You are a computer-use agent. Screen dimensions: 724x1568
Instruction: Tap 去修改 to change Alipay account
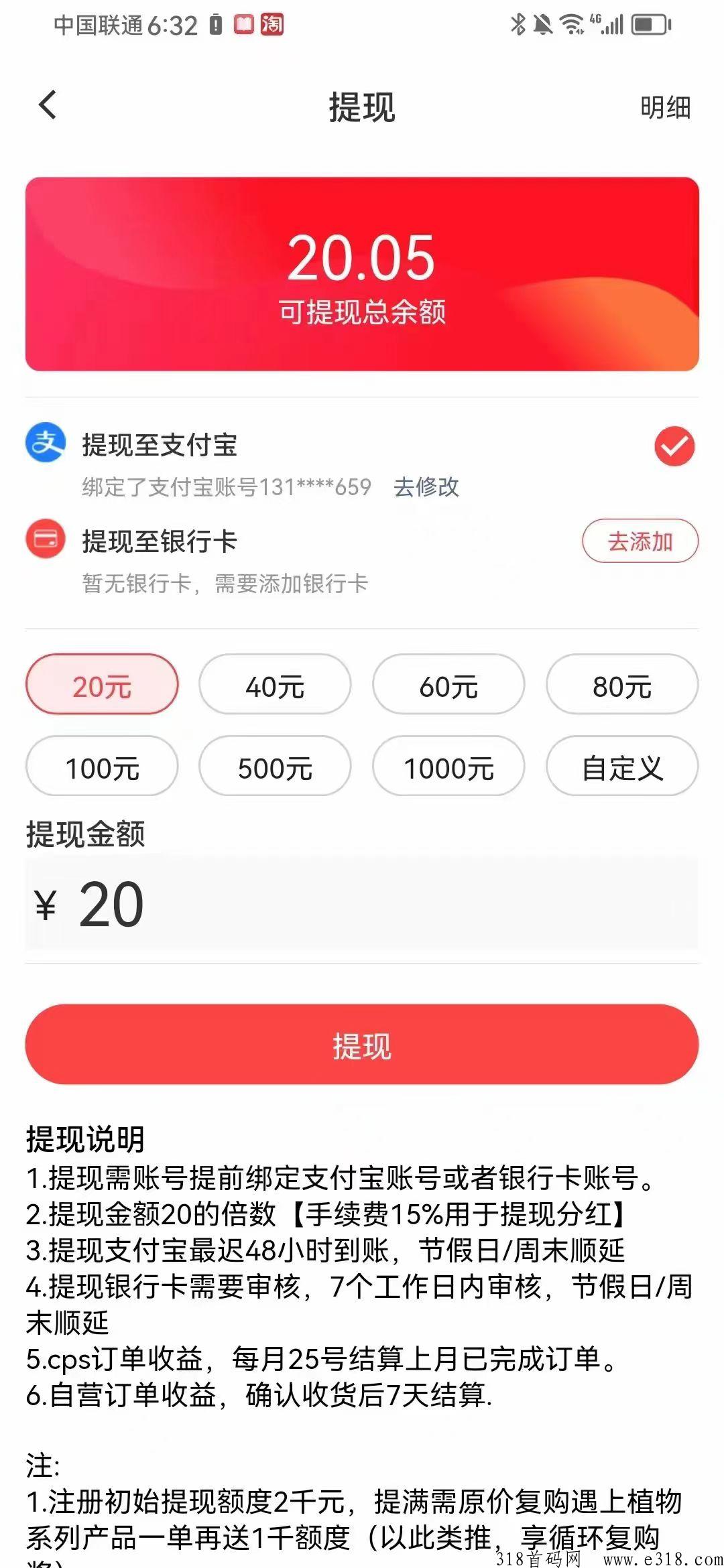tap(426, 486)
